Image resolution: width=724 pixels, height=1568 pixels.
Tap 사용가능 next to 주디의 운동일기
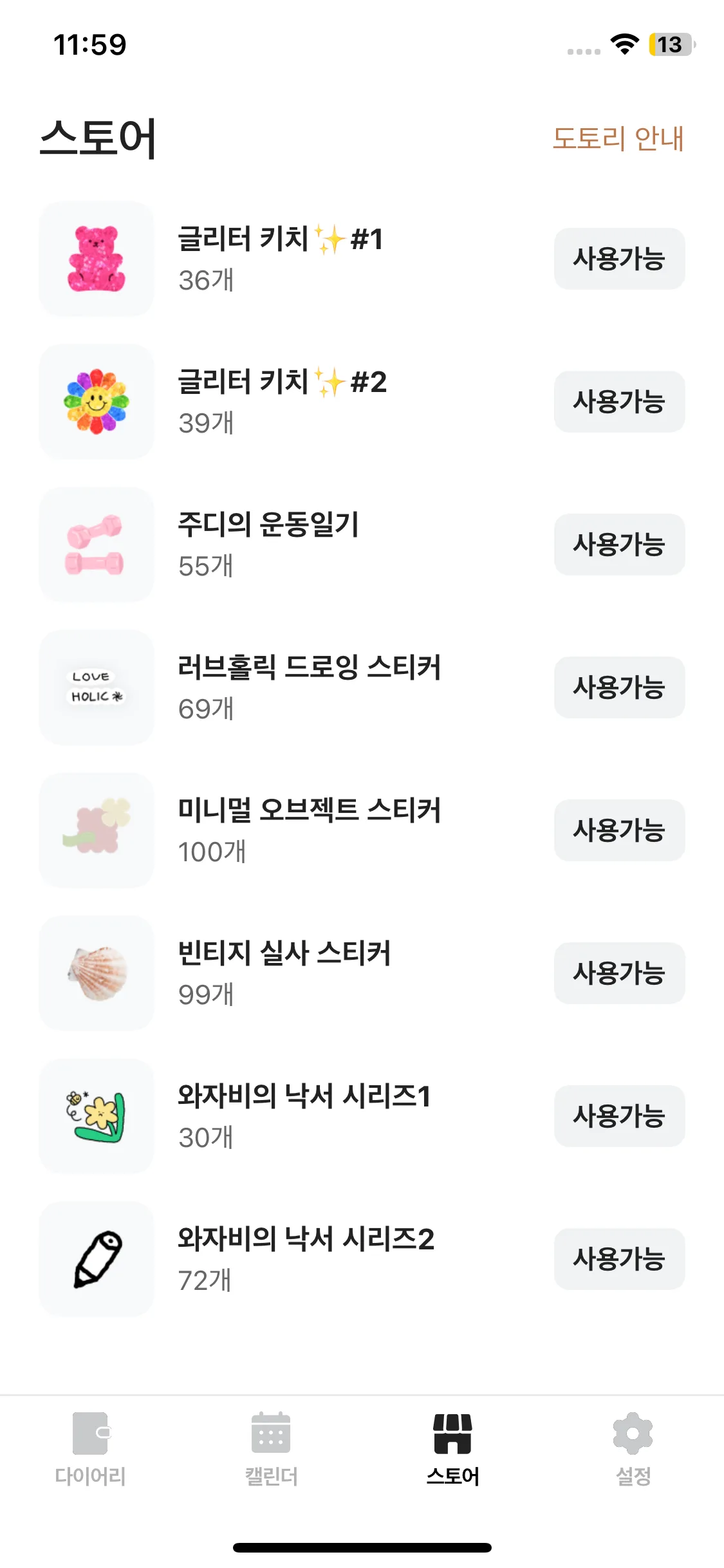[619, 545]
